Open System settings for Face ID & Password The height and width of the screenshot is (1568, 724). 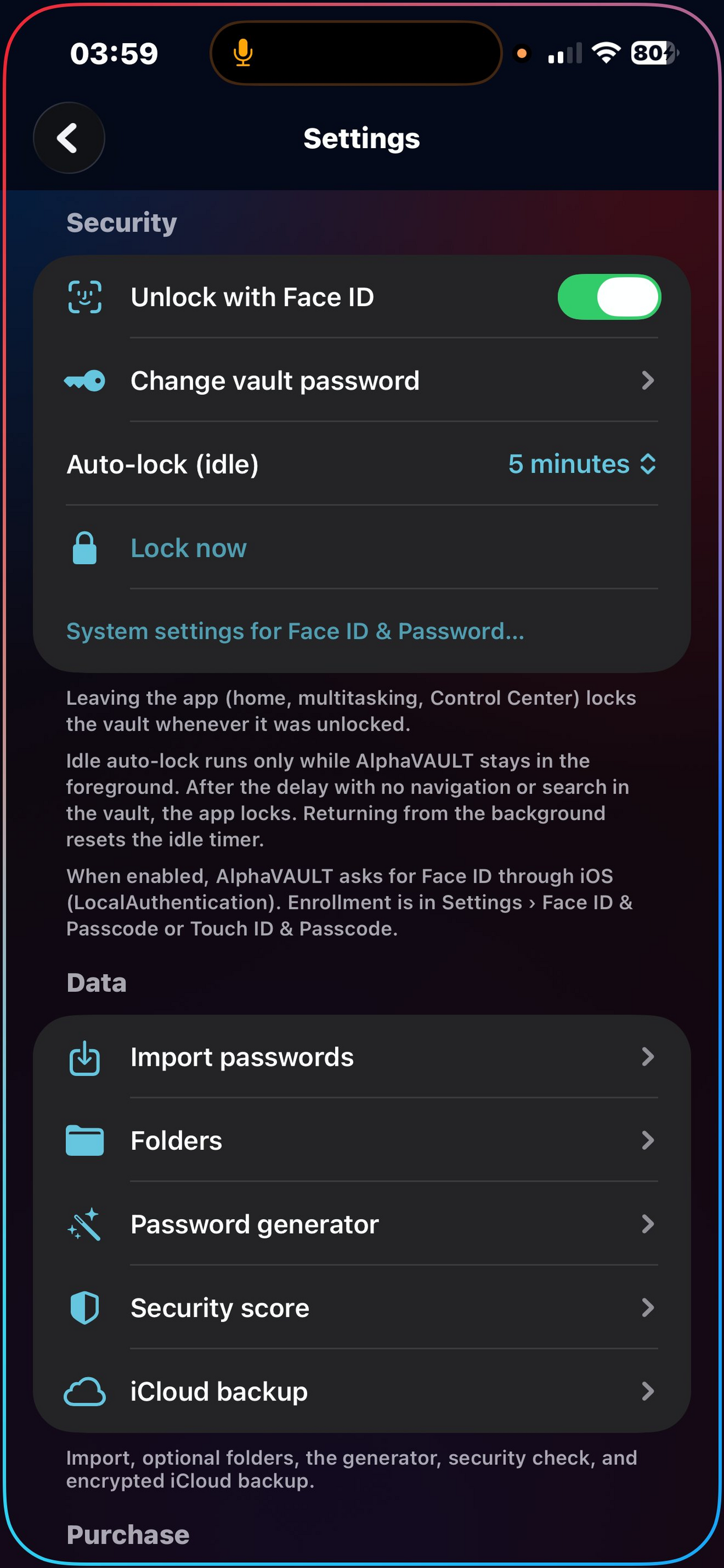click(x=294, y=631)
